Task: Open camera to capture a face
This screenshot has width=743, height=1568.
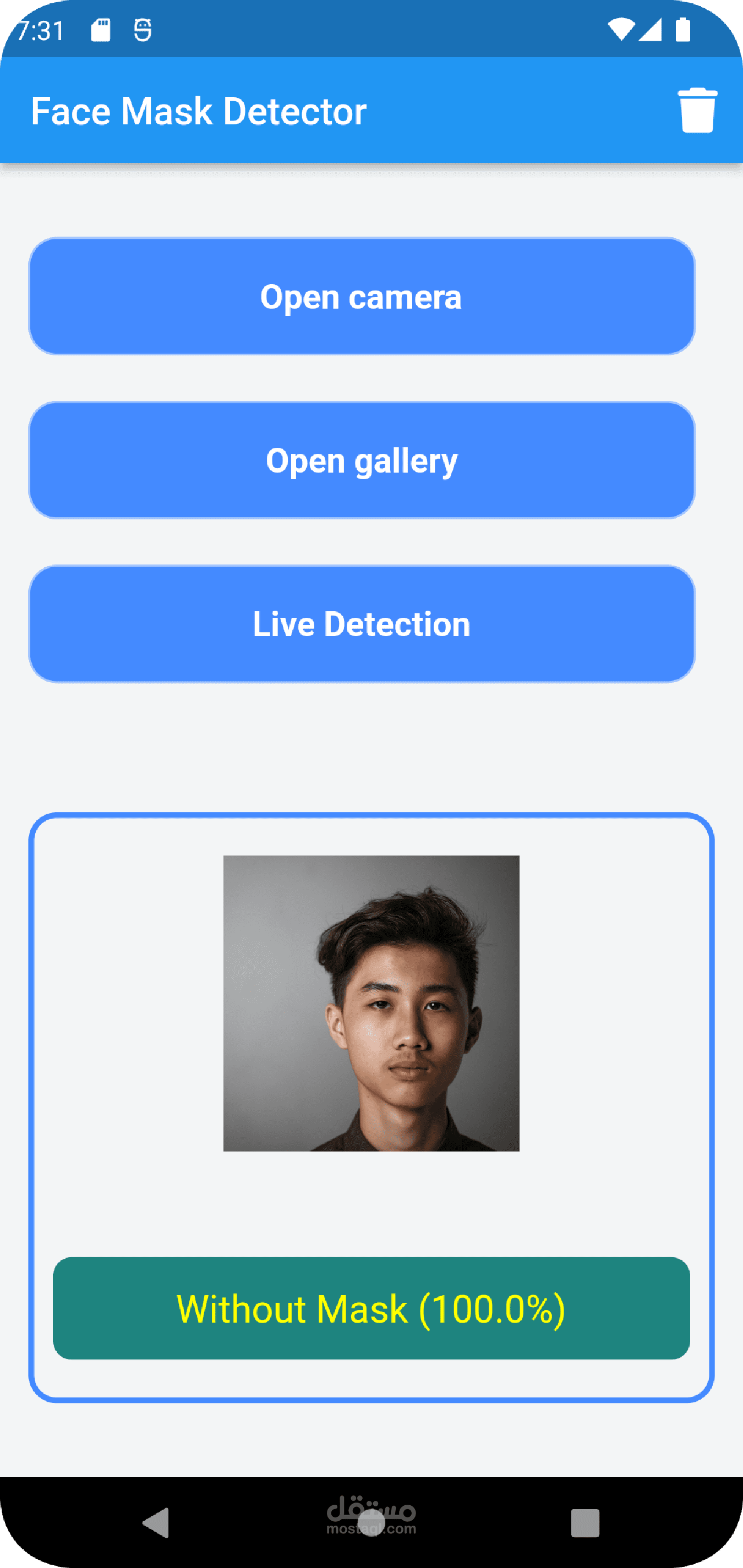Action: 362,296
